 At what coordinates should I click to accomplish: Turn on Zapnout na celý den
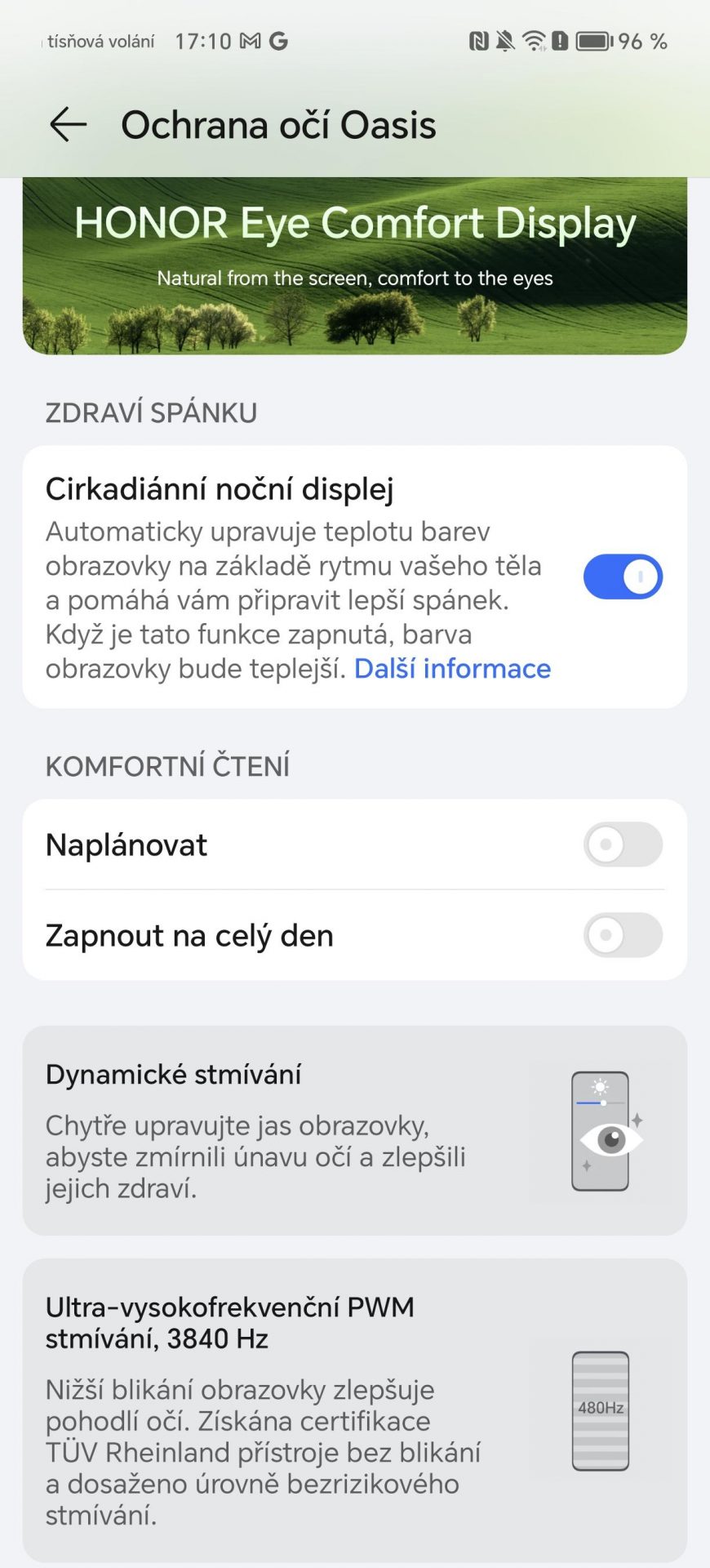coord(623,935)
